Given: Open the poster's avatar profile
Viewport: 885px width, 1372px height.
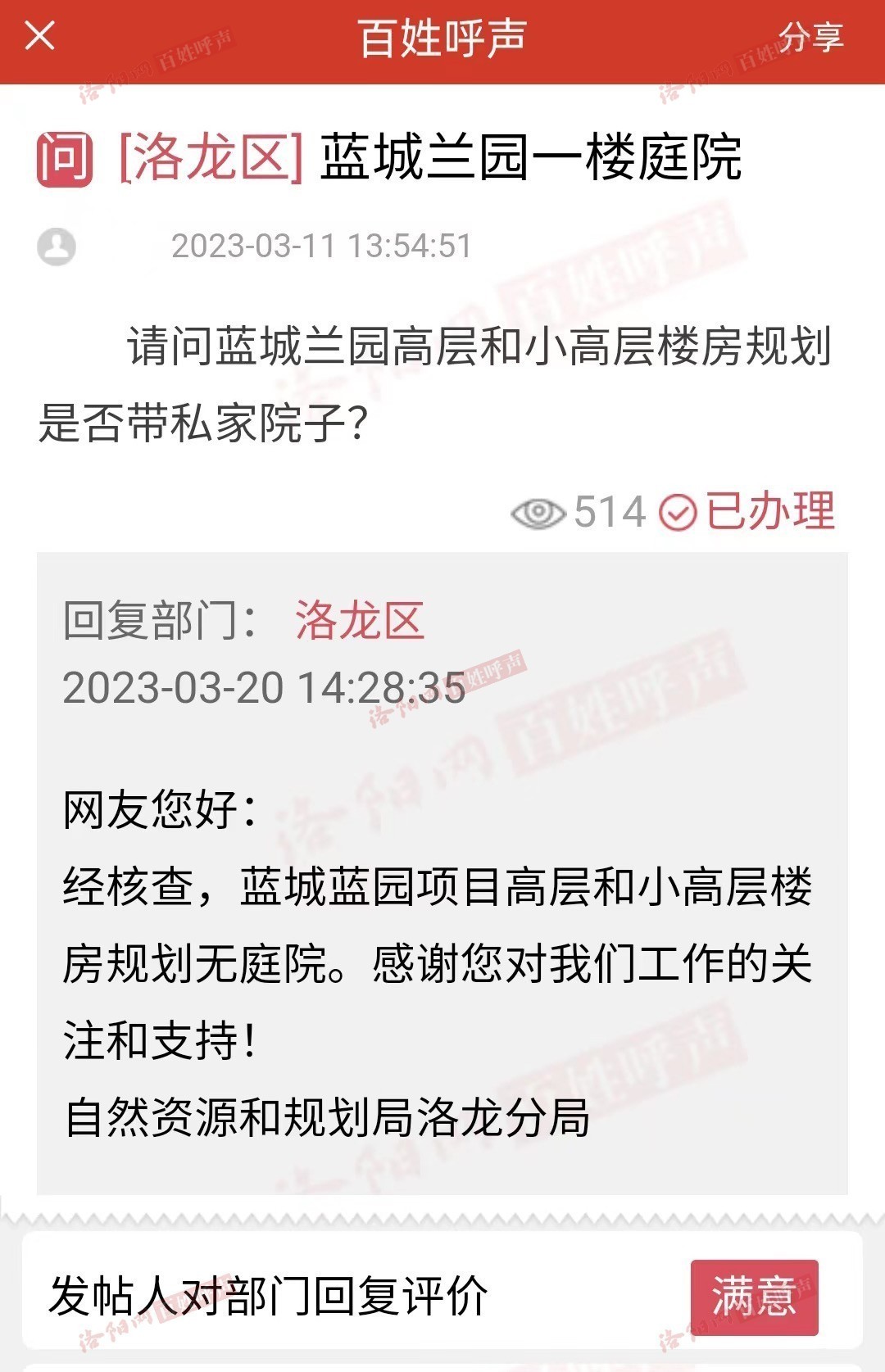Looking at the screenshot, I should (x=57, y=246).
